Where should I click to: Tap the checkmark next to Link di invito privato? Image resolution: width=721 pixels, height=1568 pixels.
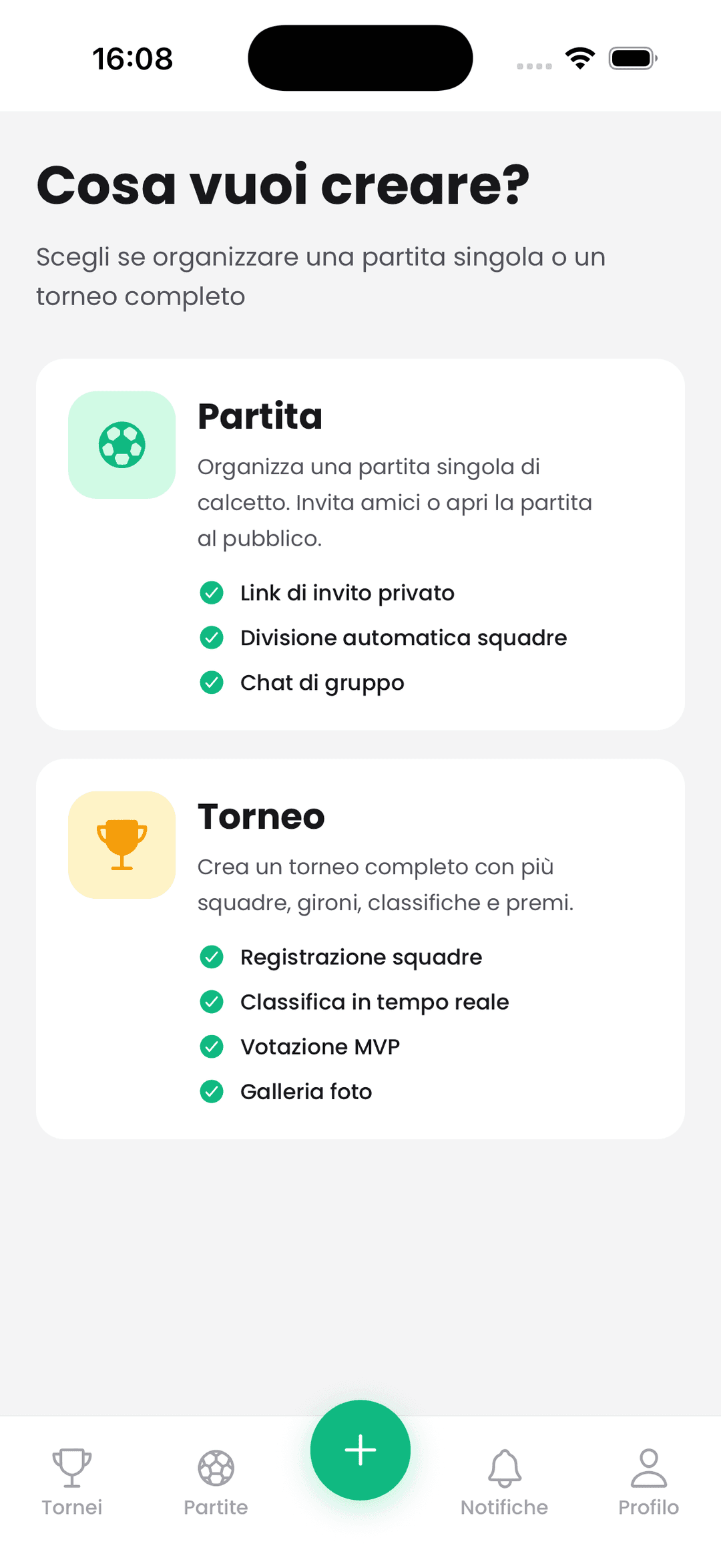click(212, 593)
